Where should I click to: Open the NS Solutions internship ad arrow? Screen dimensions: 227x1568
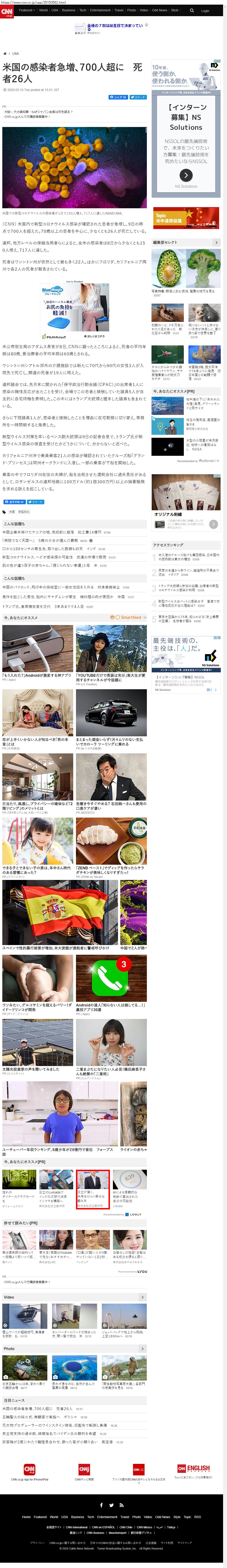[186, 175]
